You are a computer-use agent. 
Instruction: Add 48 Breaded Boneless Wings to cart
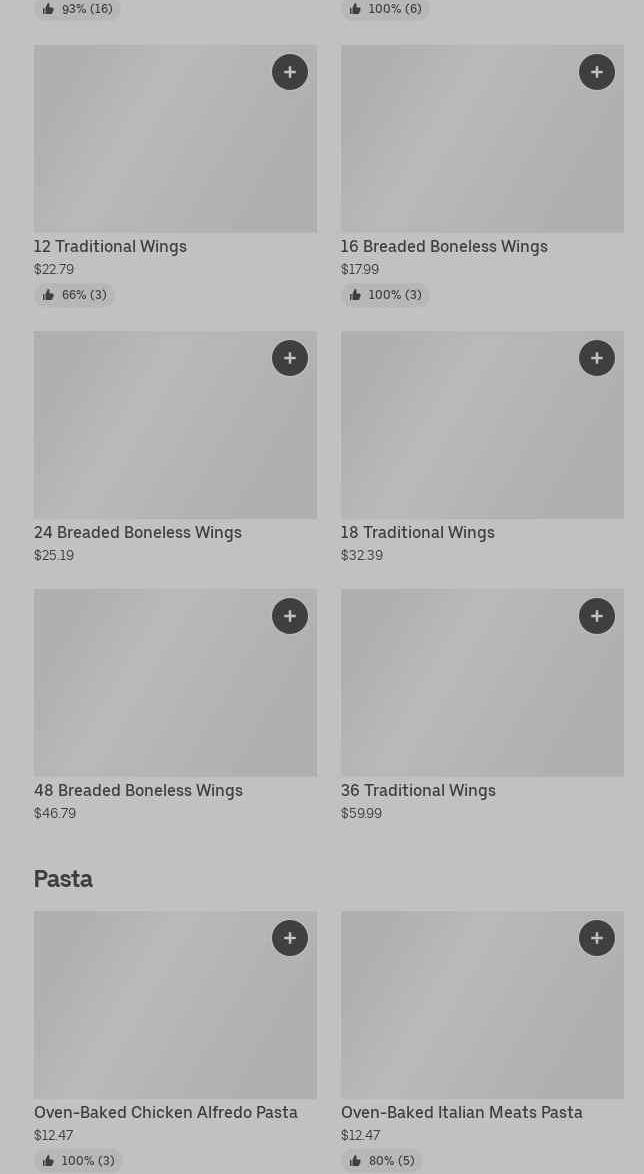pyautogui.click(x=290, y=616)
